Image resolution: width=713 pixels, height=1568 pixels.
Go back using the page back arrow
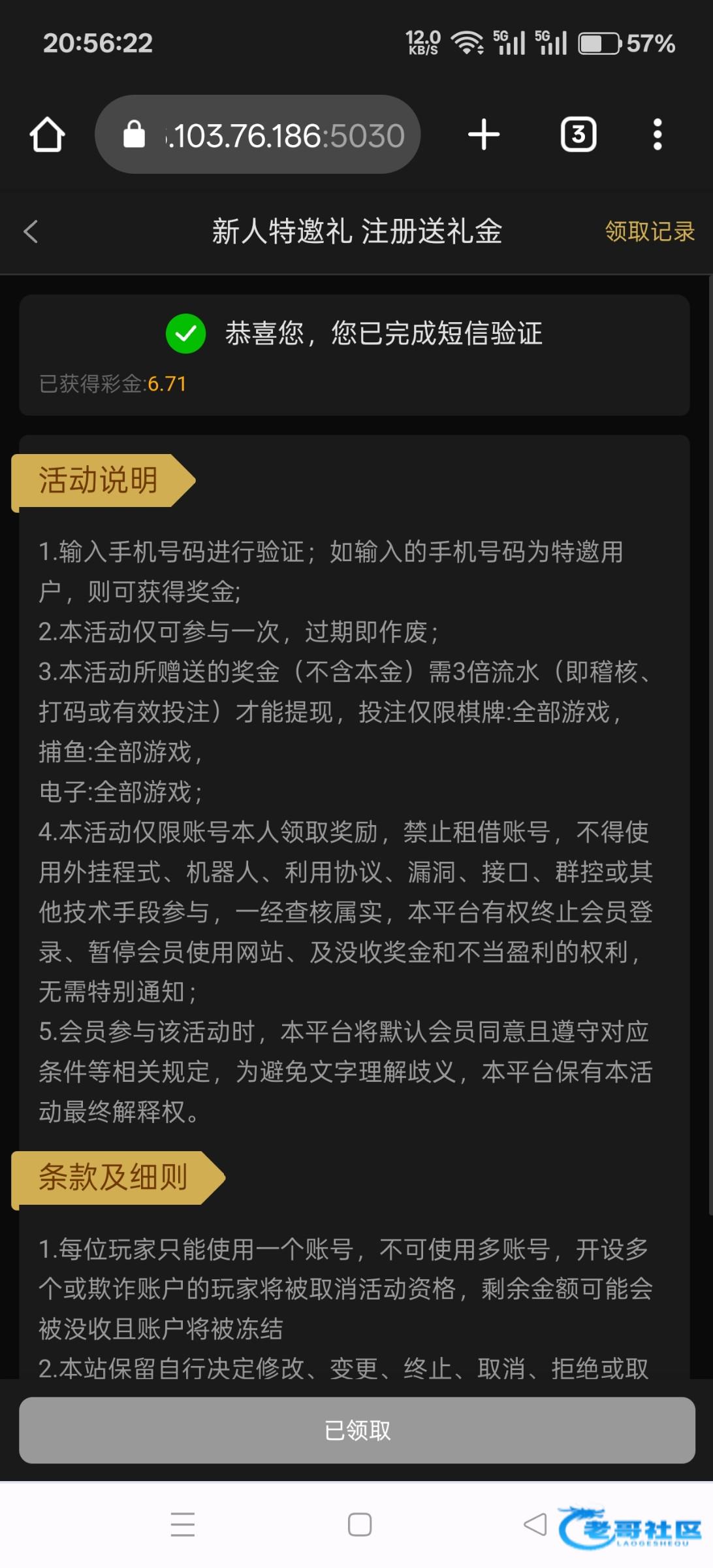31,231
